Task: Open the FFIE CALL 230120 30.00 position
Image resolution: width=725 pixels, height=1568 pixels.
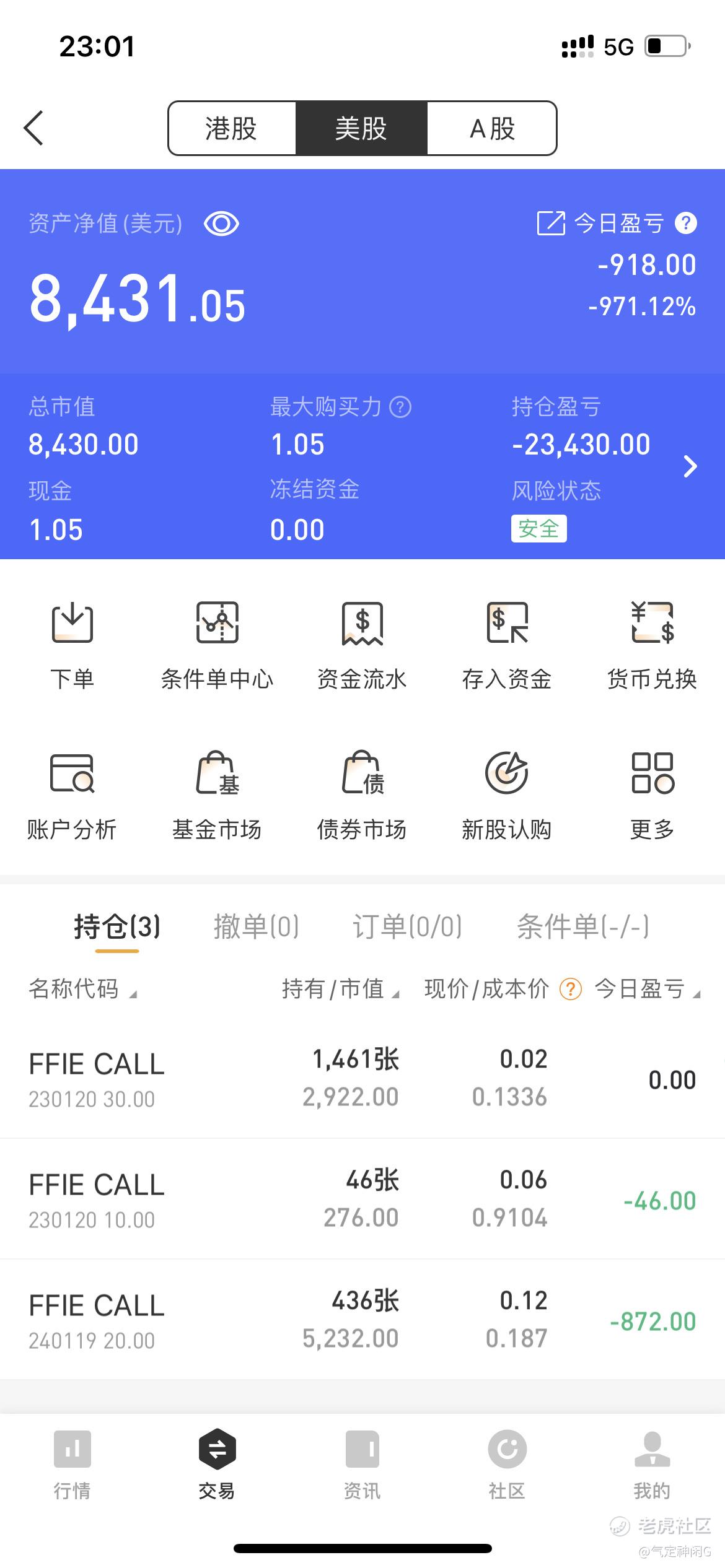Action: pyautogui.click(x=362, y=1078)
